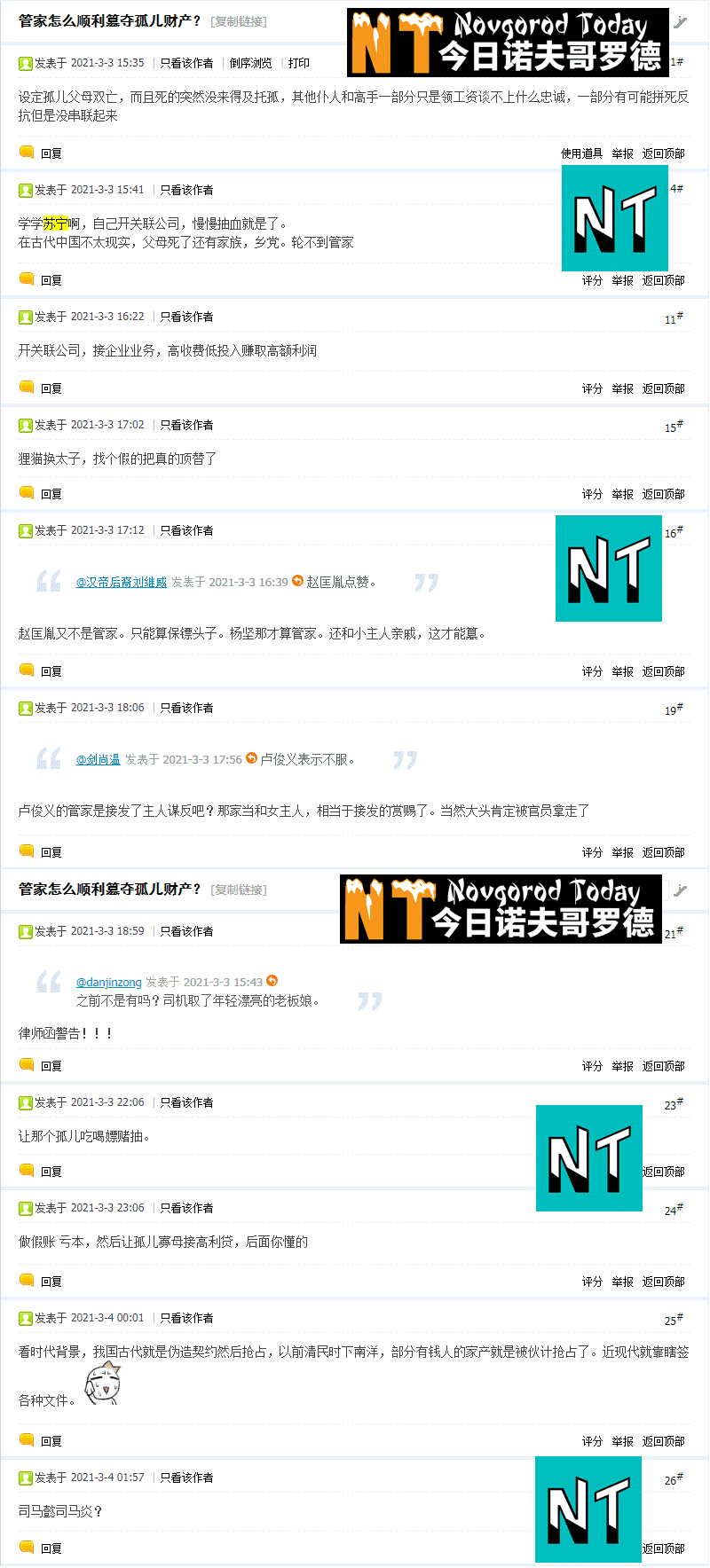Jump to the original post quoted at 16:39
The width and height of the screenshot is (710, 1568).
(297, 581)
